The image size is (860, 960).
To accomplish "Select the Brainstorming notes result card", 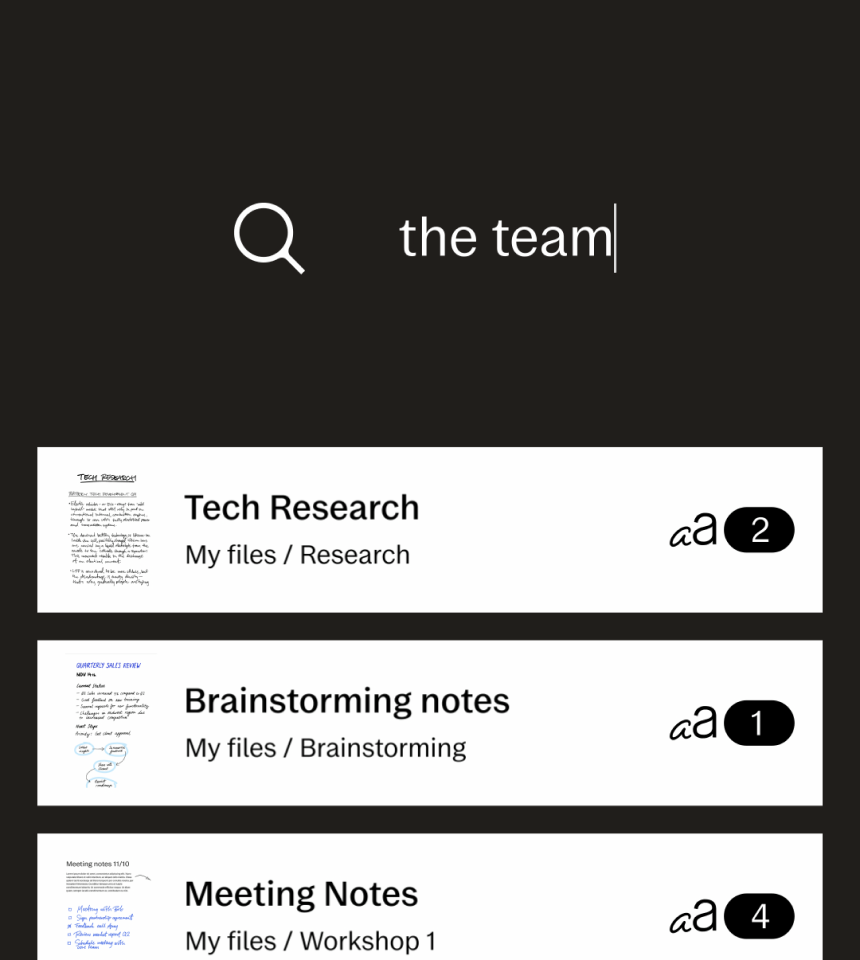I will pyautogui.click(x=430, y=723).
